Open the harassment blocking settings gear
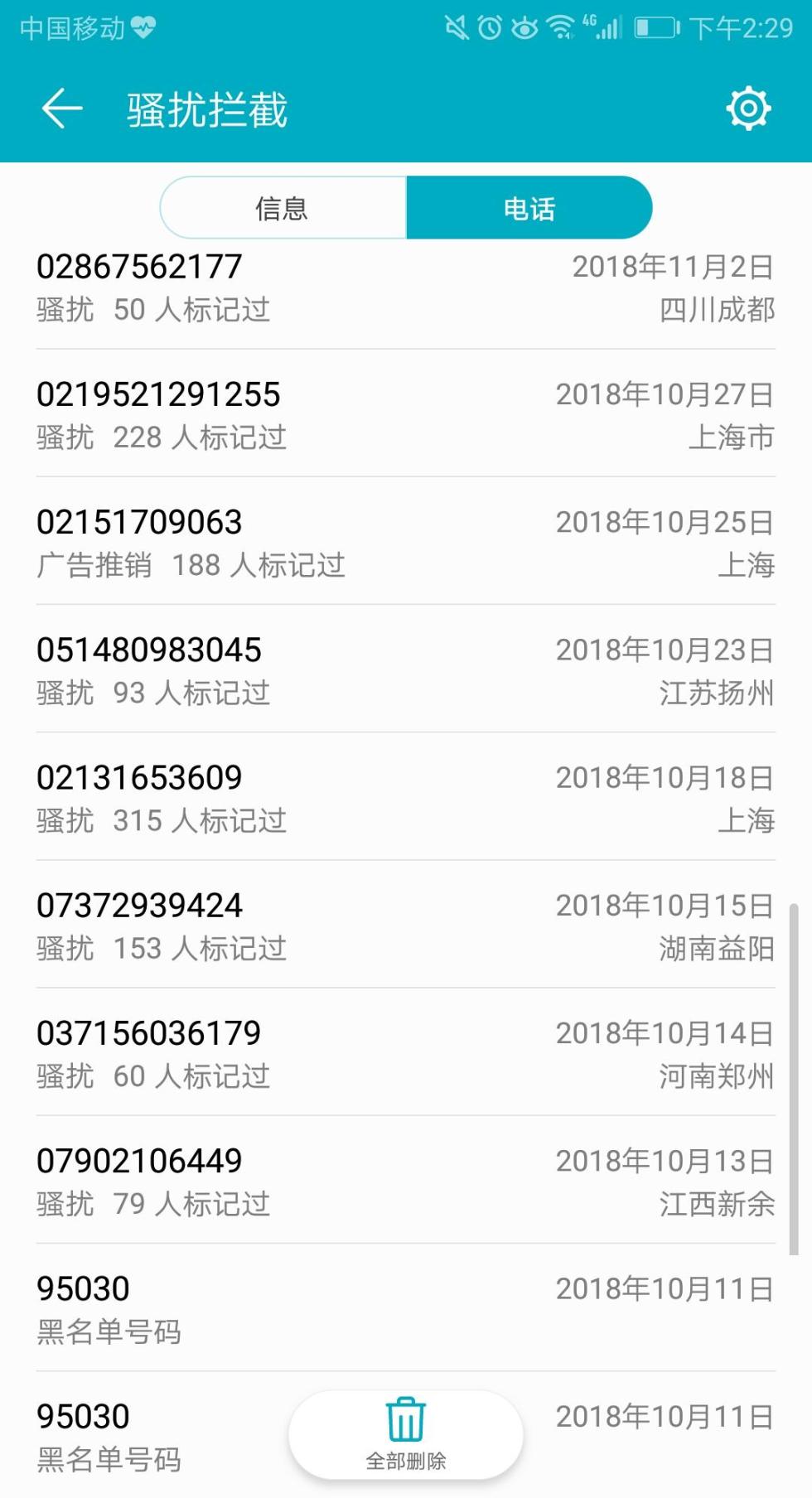This screenshot has height=1498, width=812. pos(748,108)
